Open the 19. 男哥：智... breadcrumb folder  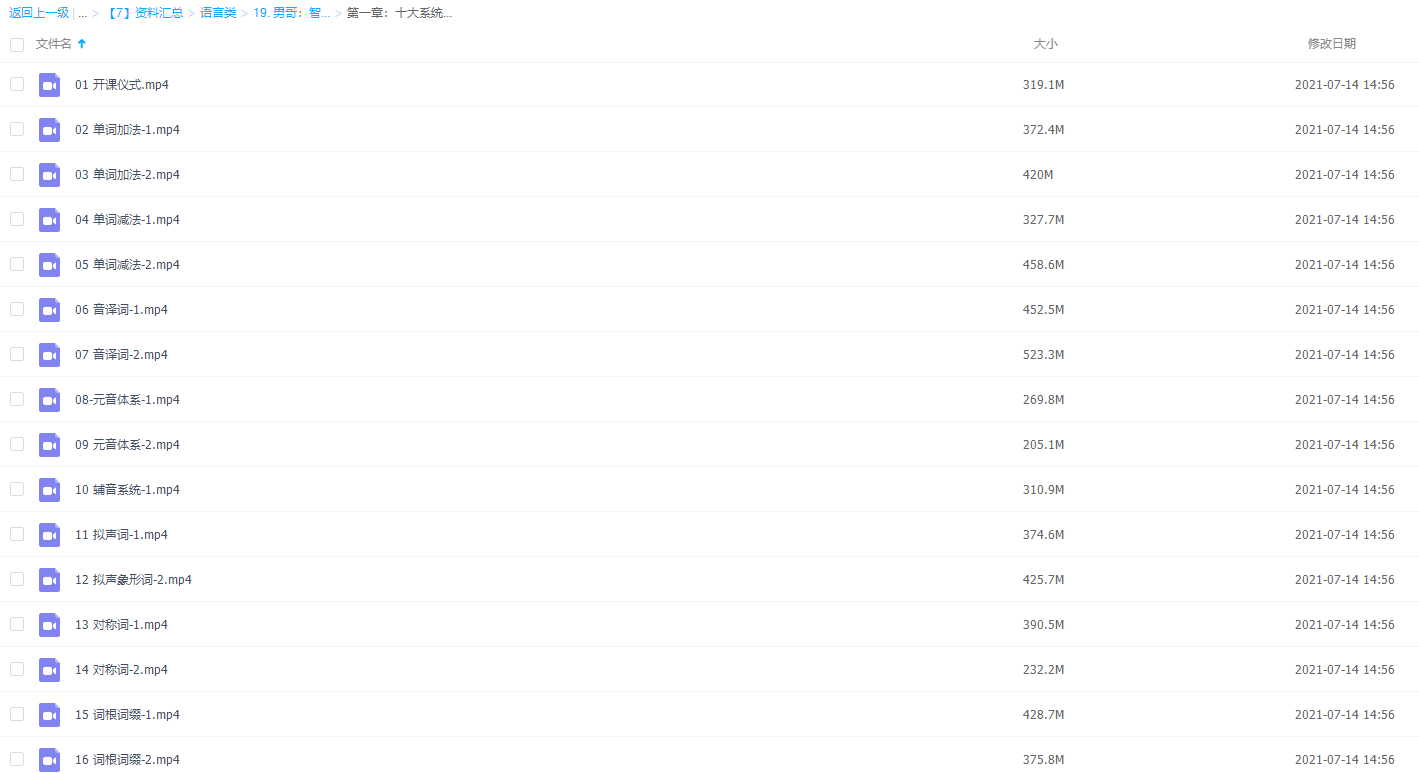291,13
